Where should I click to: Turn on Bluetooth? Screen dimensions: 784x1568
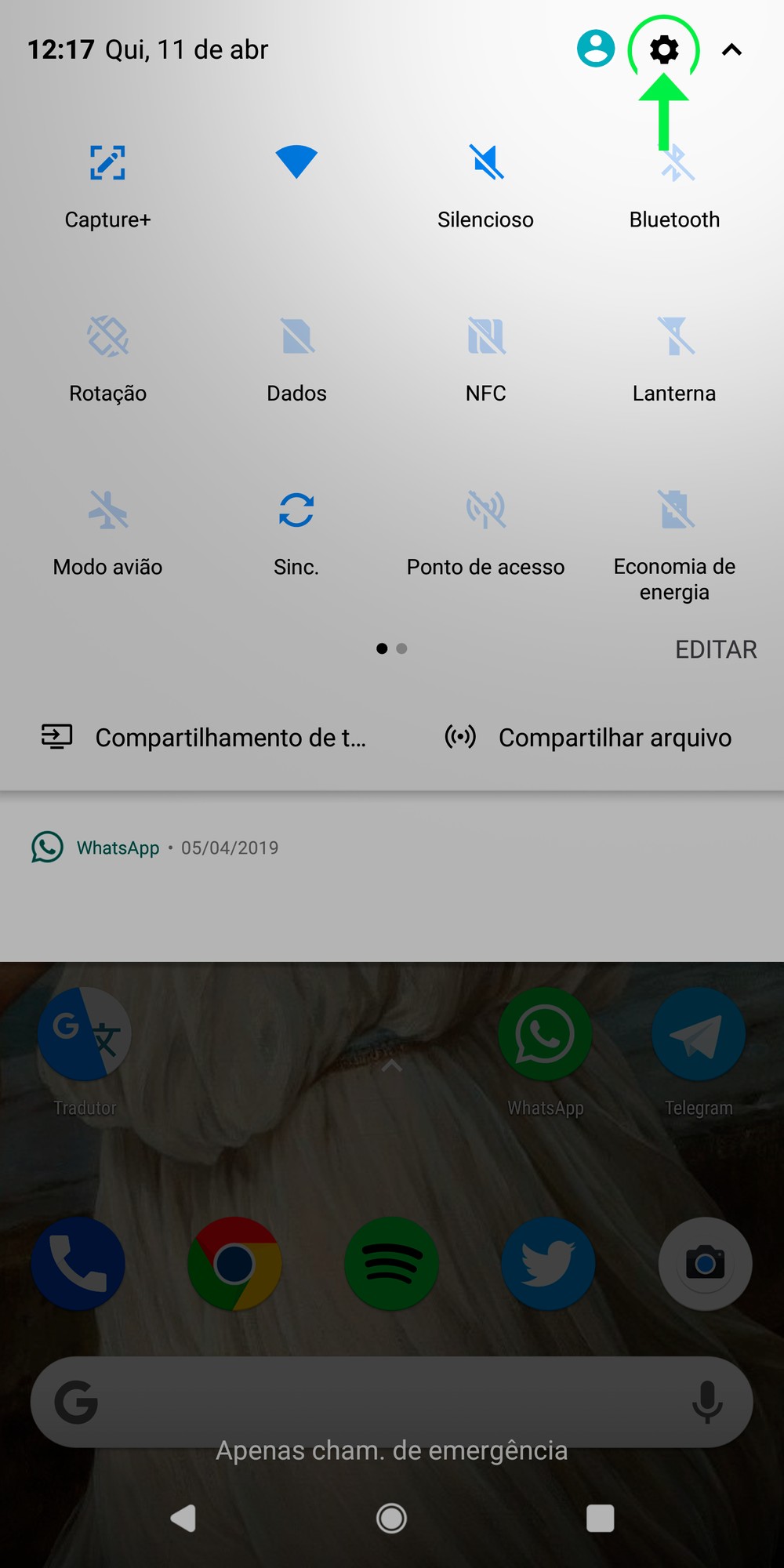[675, 165]
